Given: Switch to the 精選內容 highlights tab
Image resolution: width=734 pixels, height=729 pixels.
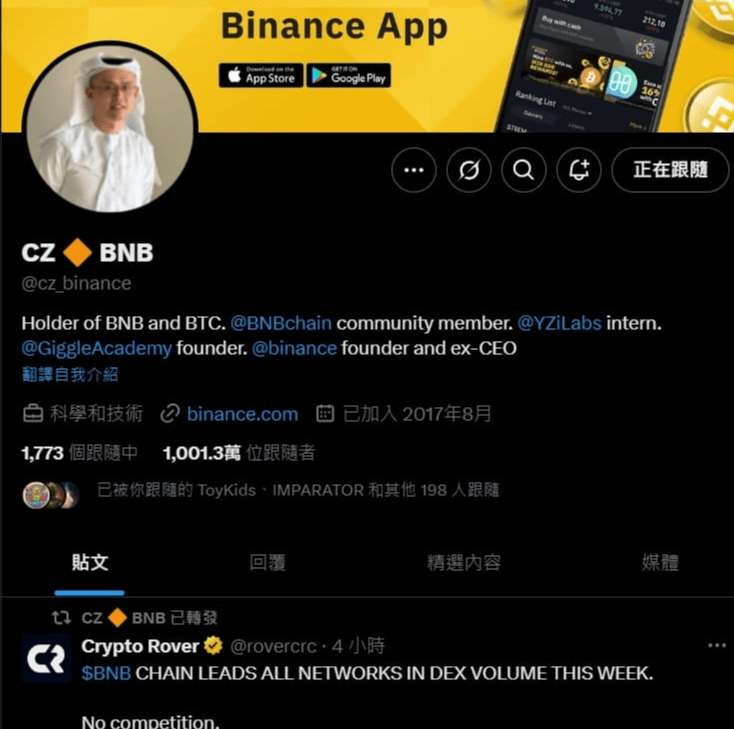Looking at the screenshot, I should click(464, 562).
